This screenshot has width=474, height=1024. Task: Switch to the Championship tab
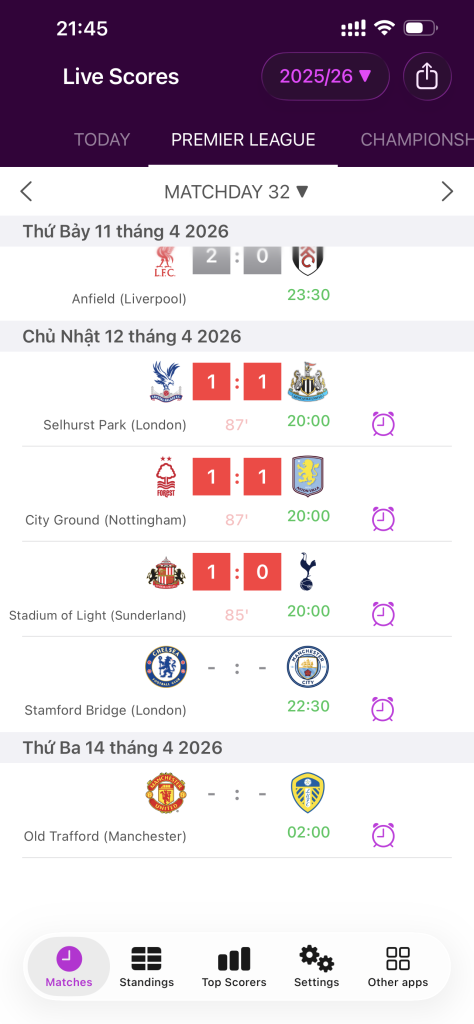[x=417, y=140]
